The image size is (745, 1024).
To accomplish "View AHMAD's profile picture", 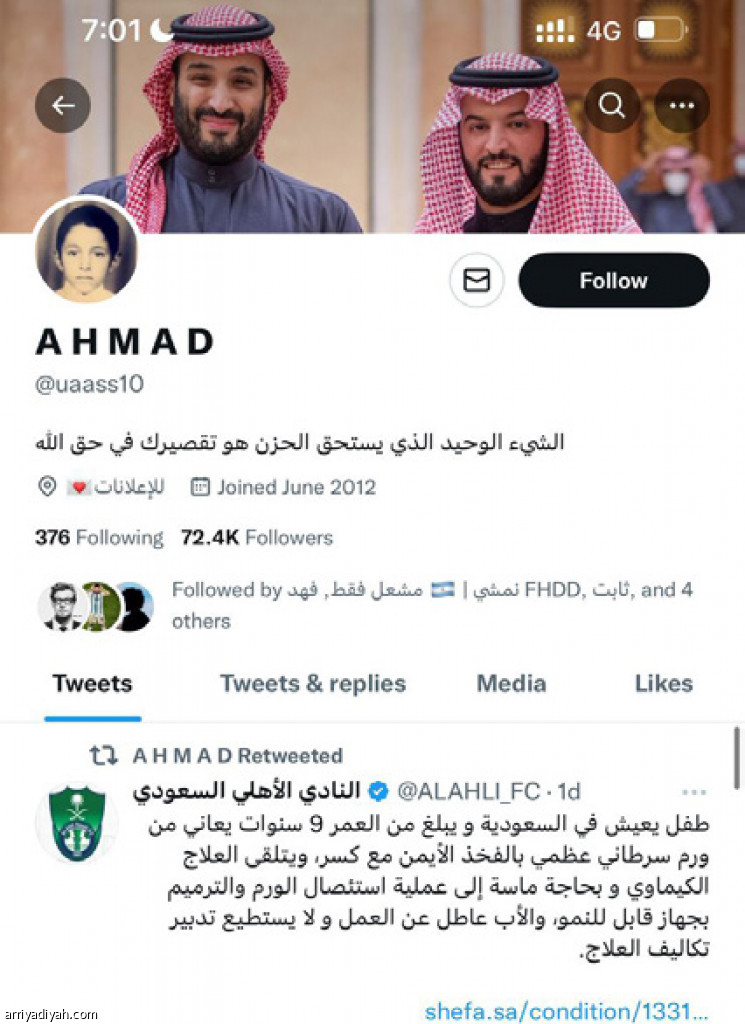I will (x=87, y=251).
